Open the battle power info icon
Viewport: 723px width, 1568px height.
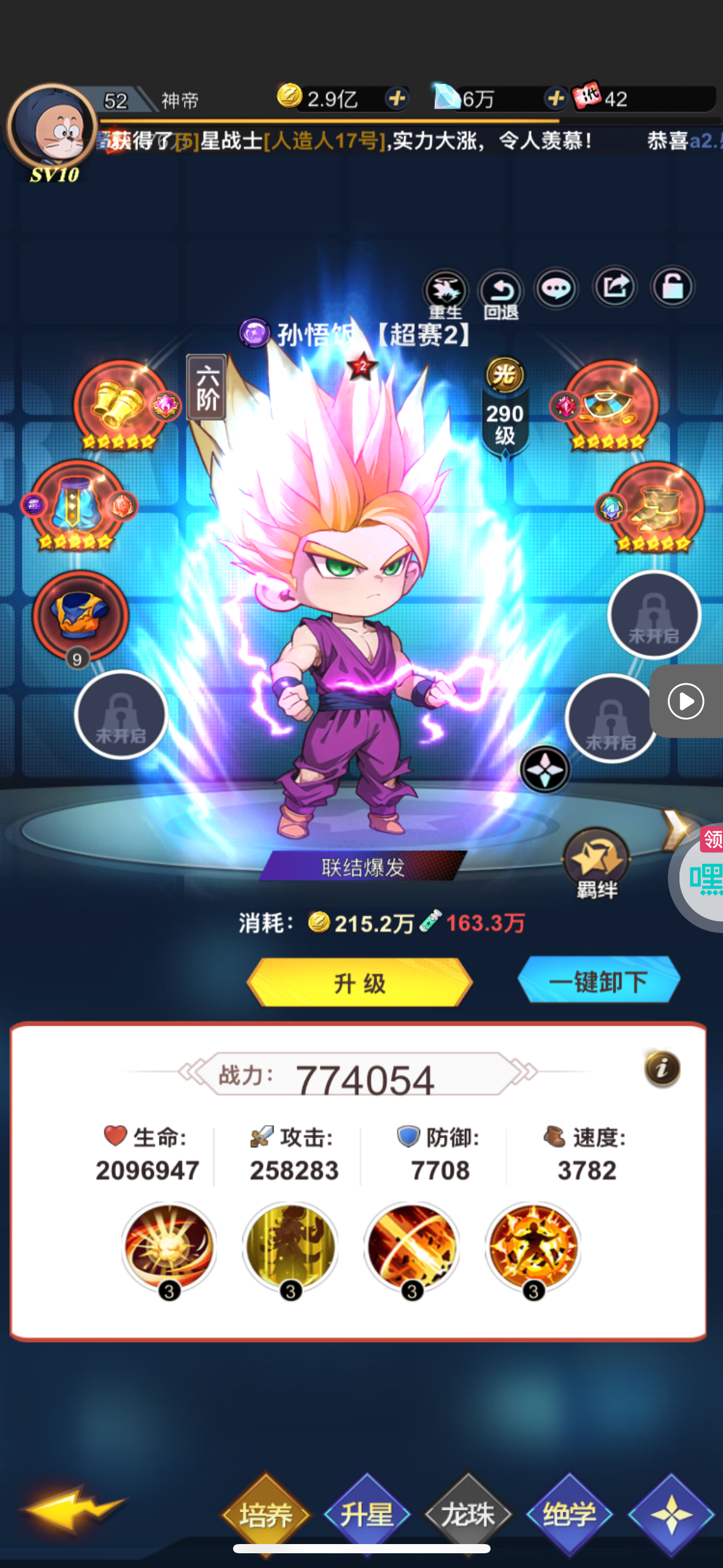(x=662, y=1069)
